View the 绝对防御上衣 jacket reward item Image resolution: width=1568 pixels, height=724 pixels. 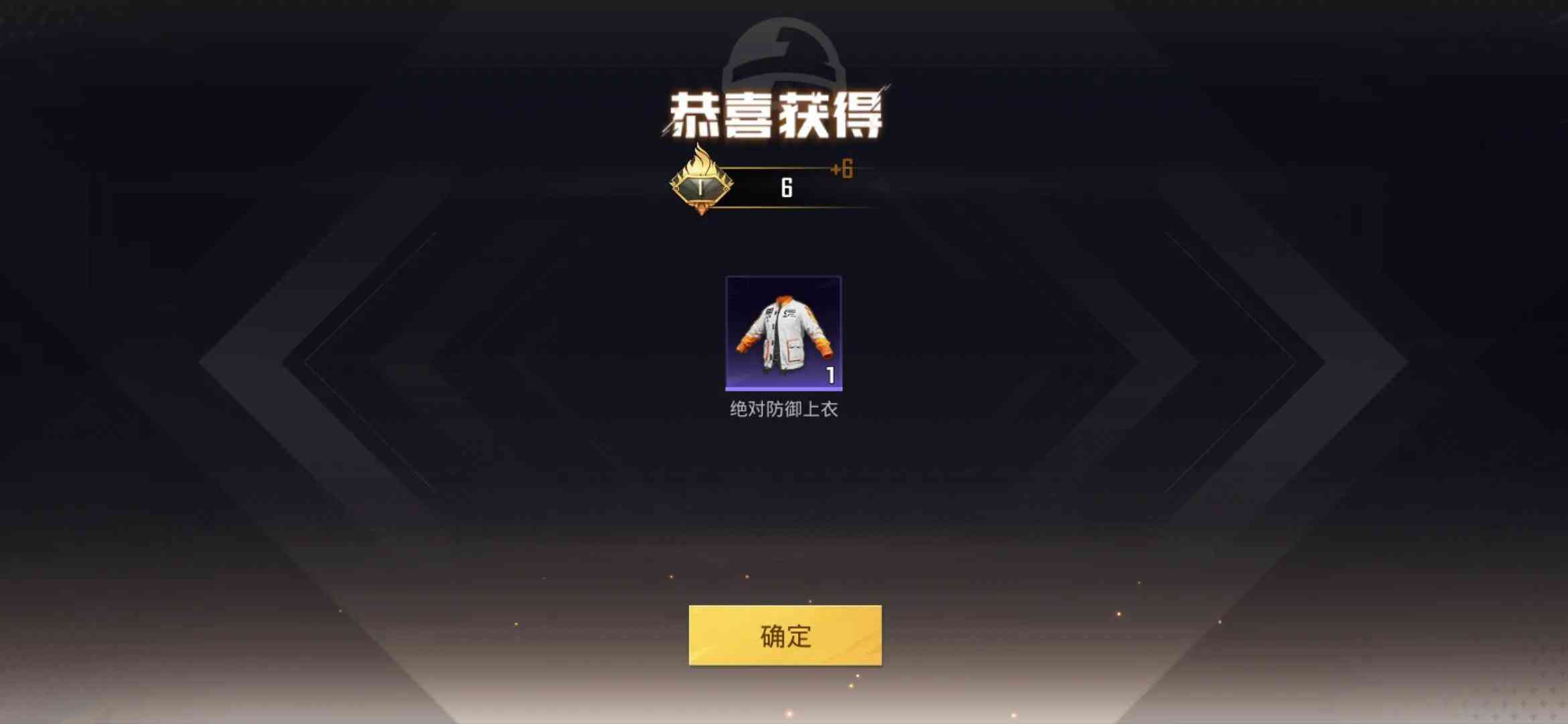pyautogui.click(x=783, y=333)
